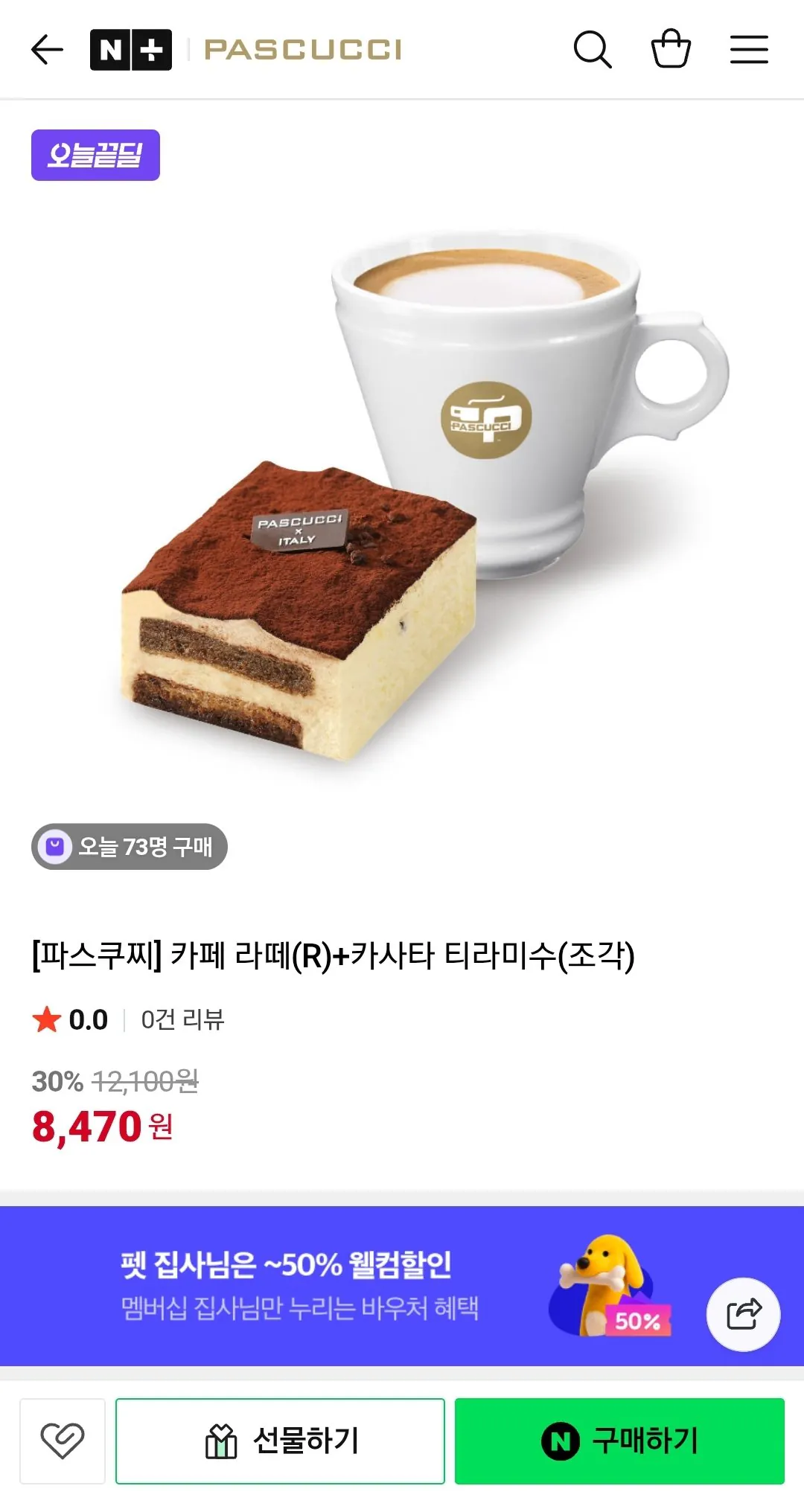
Task: Click the back arrow icon
Action: [46, 48]
